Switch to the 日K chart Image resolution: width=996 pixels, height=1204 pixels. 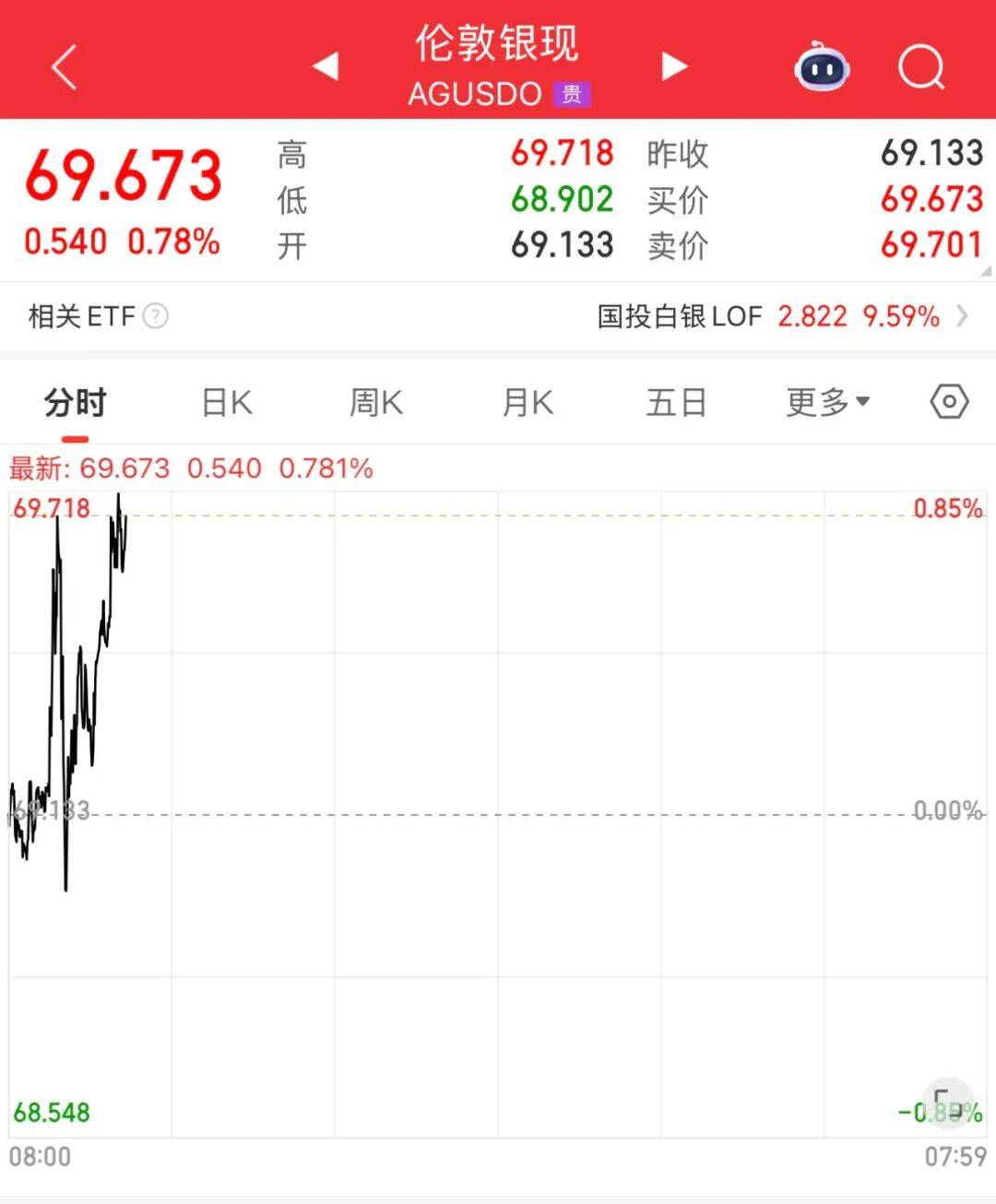pos(227,403)
